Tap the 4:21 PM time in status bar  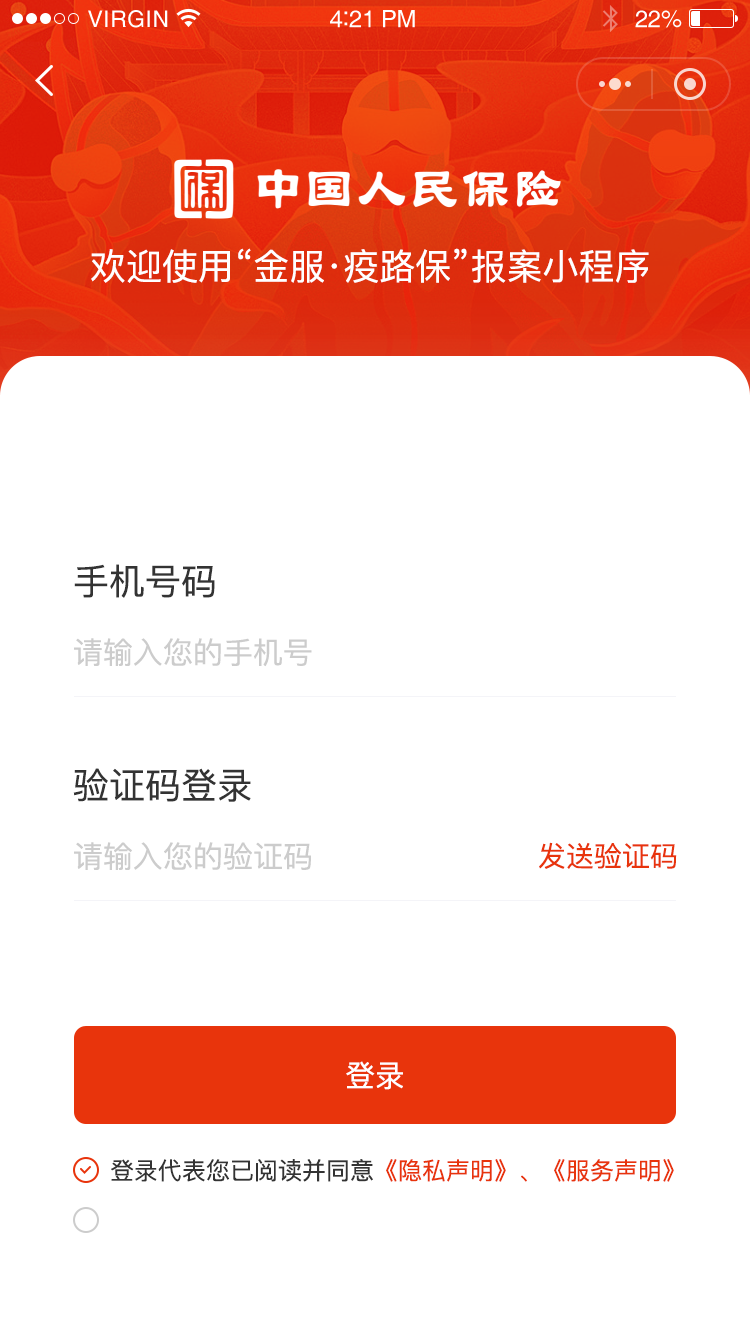pyautogui.click(x=375, y=17)
